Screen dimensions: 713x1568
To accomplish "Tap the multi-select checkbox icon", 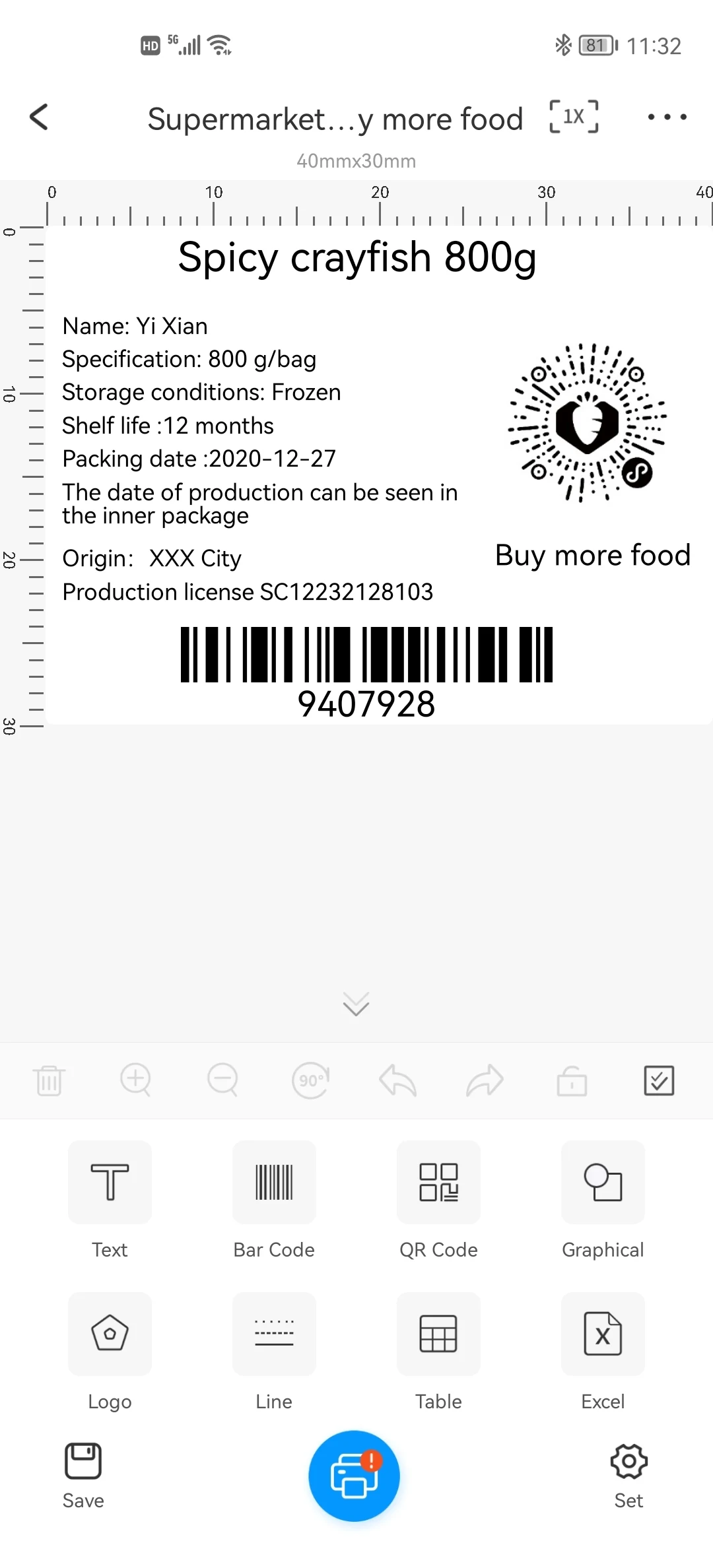I will tap(658, 1080).
